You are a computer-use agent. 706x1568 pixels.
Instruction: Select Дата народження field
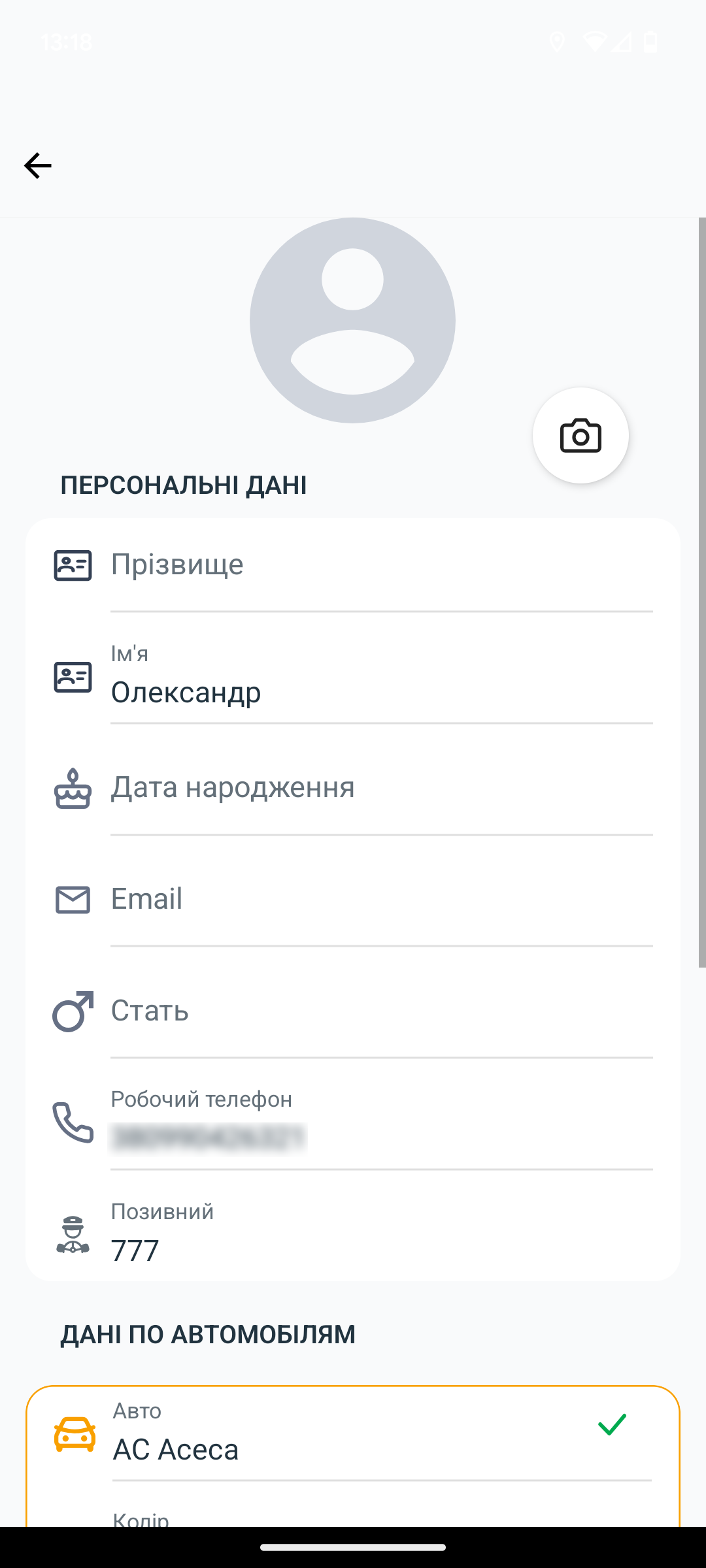[382, 789]
